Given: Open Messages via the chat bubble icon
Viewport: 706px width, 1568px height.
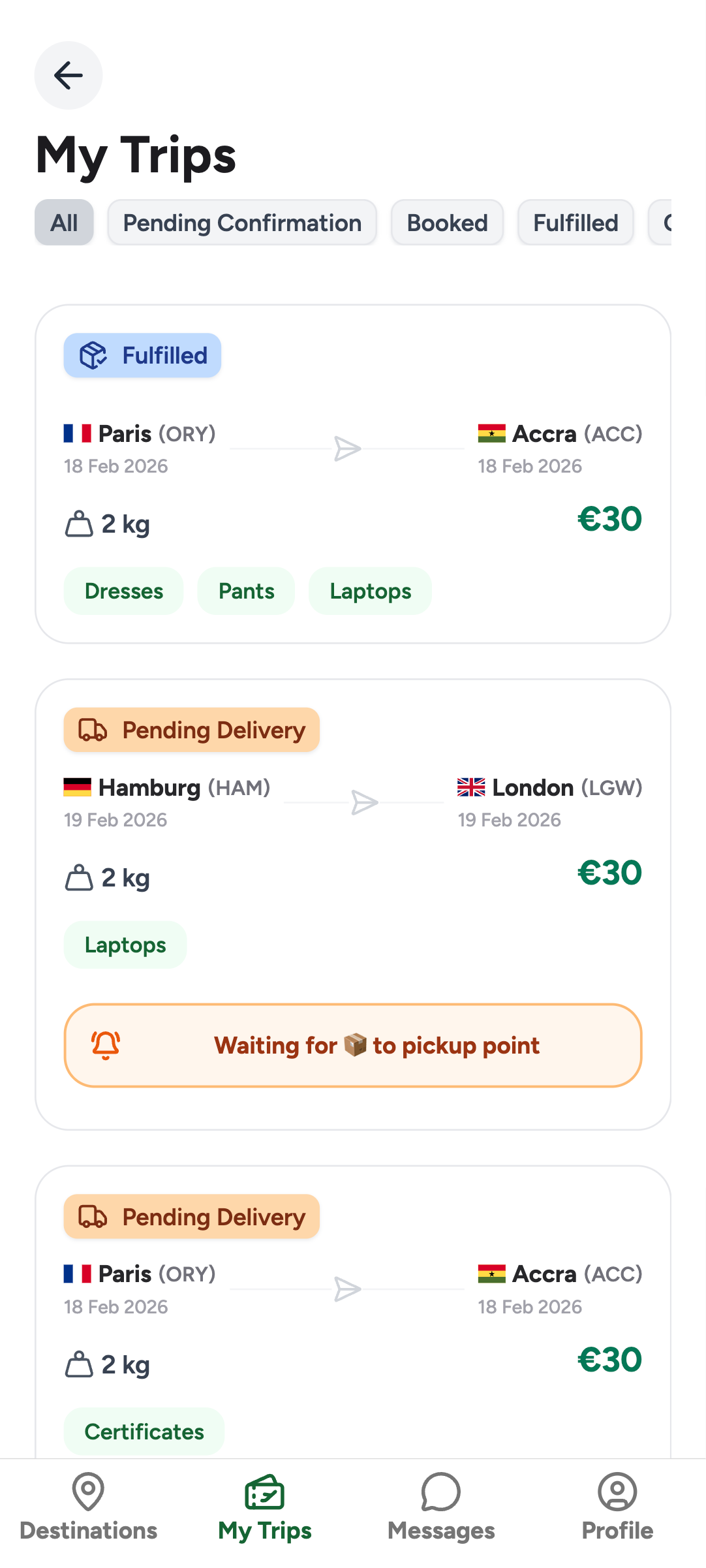Looking at the screenshot, I should coord(440,1514).
